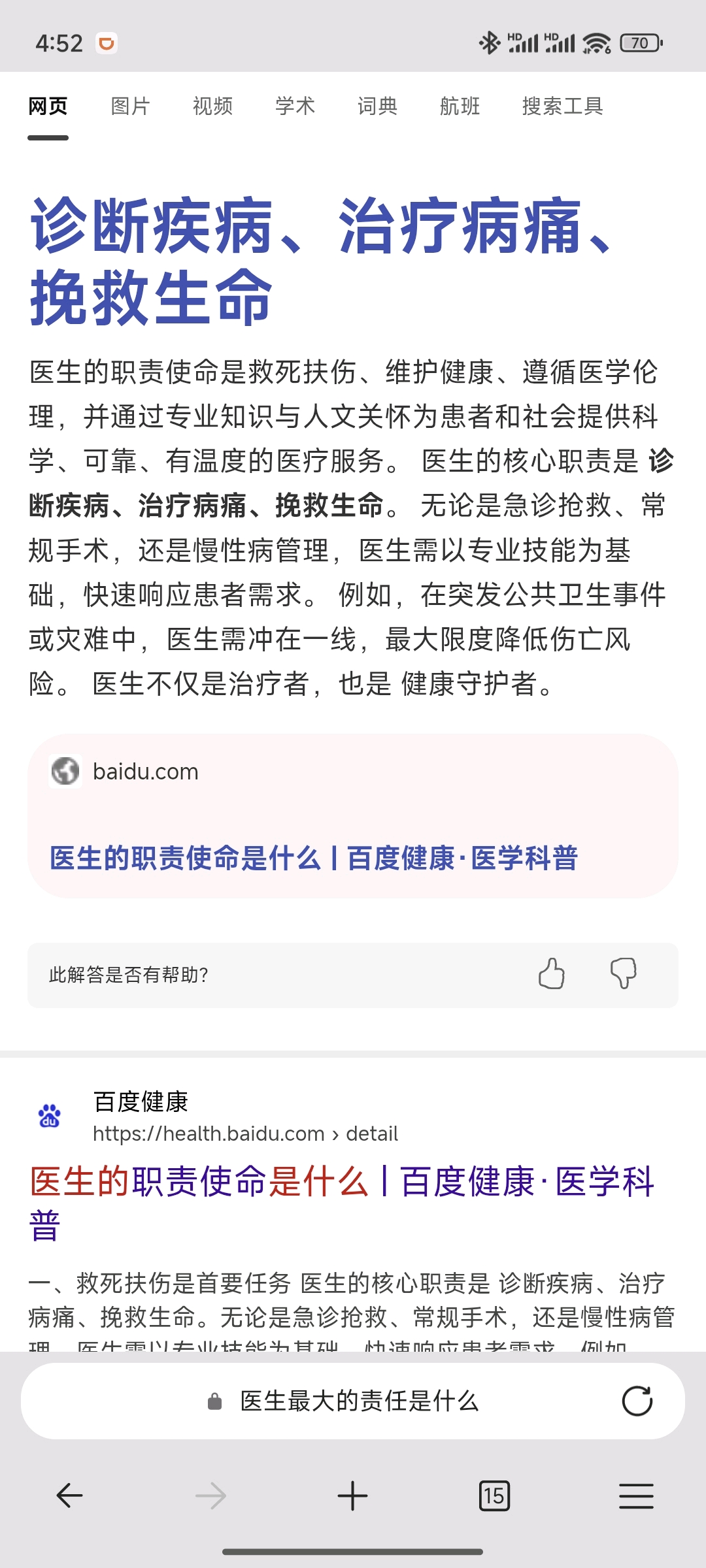This screenshot has width=706, height=1568.
Task: Go back to the previous page
Action: (x=69, y=1495)
